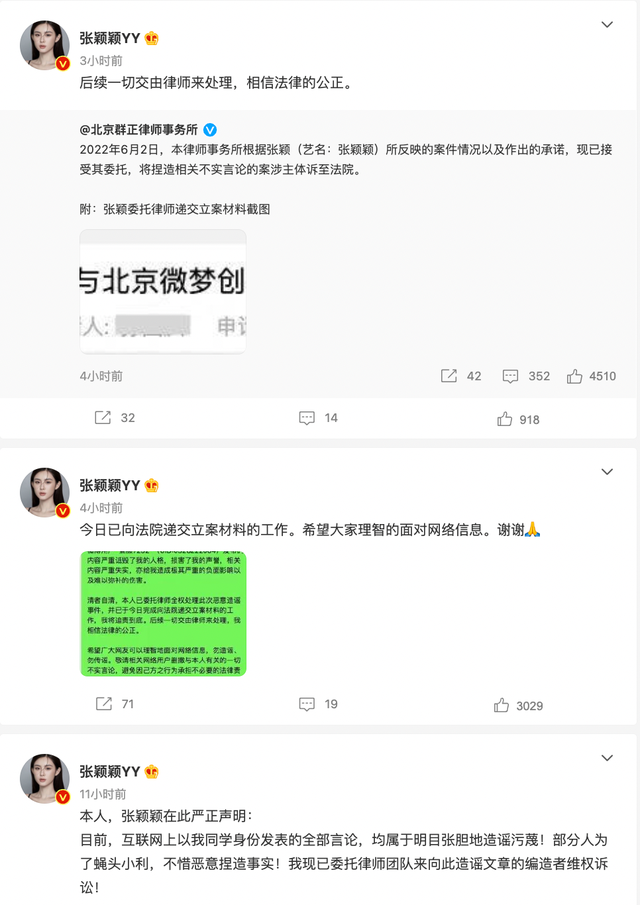
Task: Open the 北京微梦创 case material image
Action: [163, 291]
